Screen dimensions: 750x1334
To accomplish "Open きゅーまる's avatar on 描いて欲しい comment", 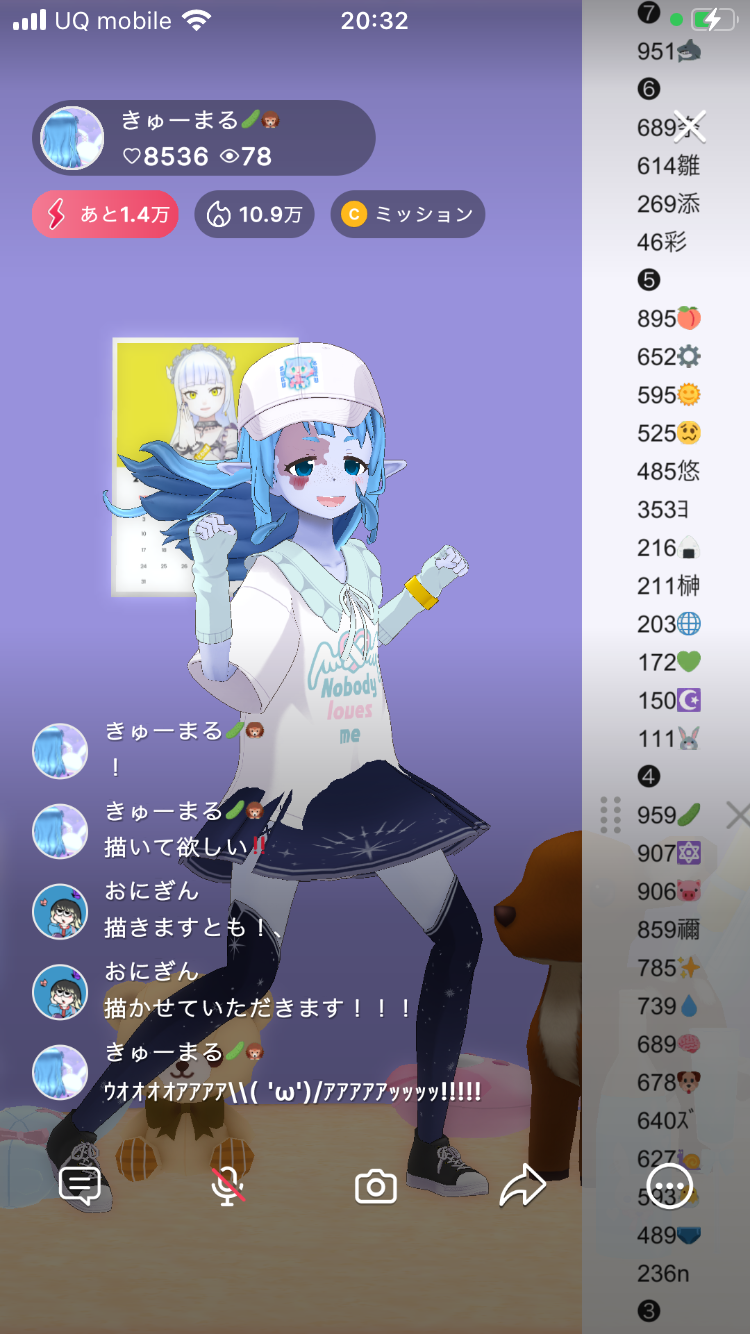I will click(60, 831).
